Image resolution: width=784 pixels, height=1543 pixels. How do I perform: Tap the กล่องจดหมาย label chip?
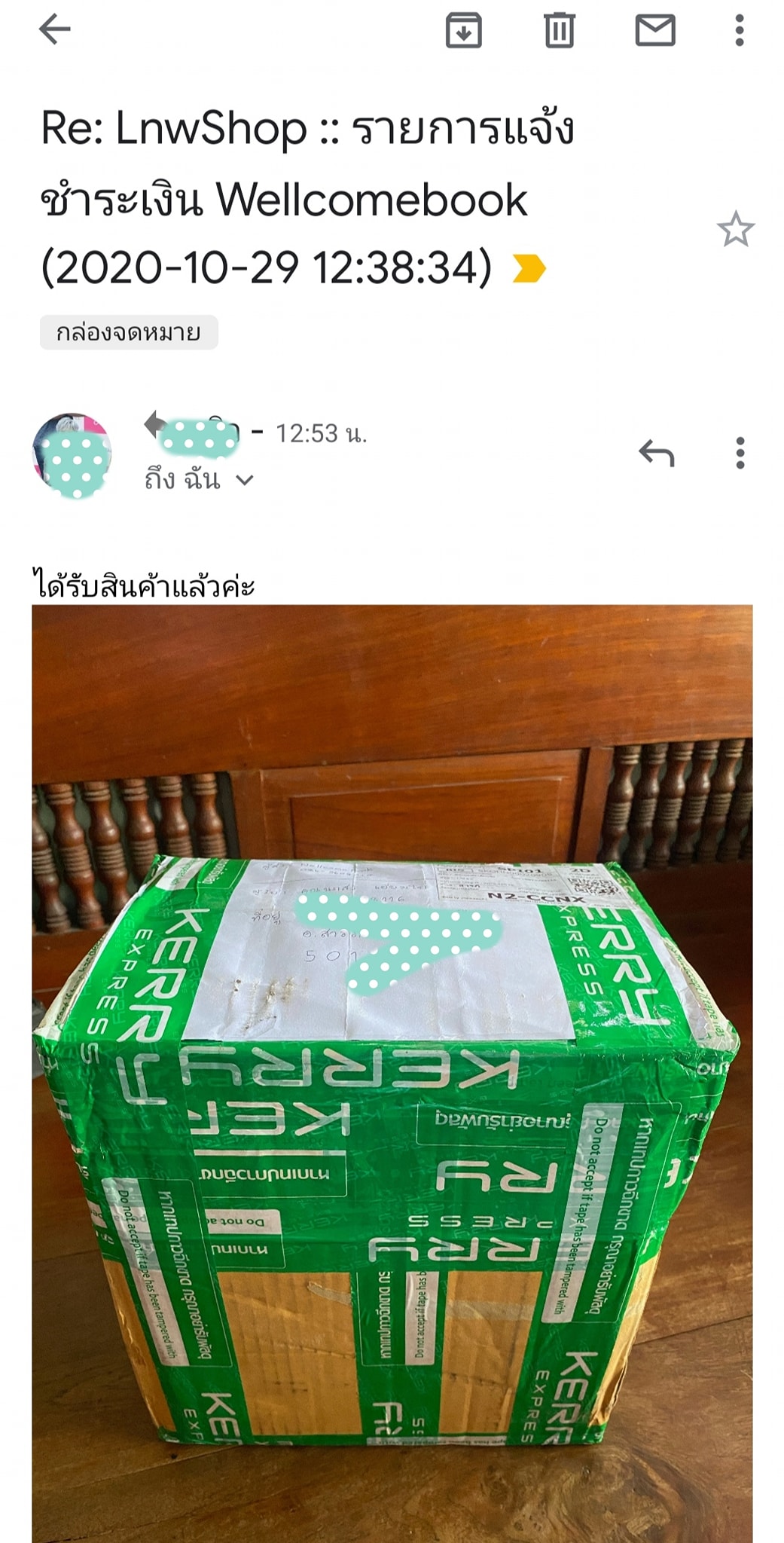click(x=129, y=332)
